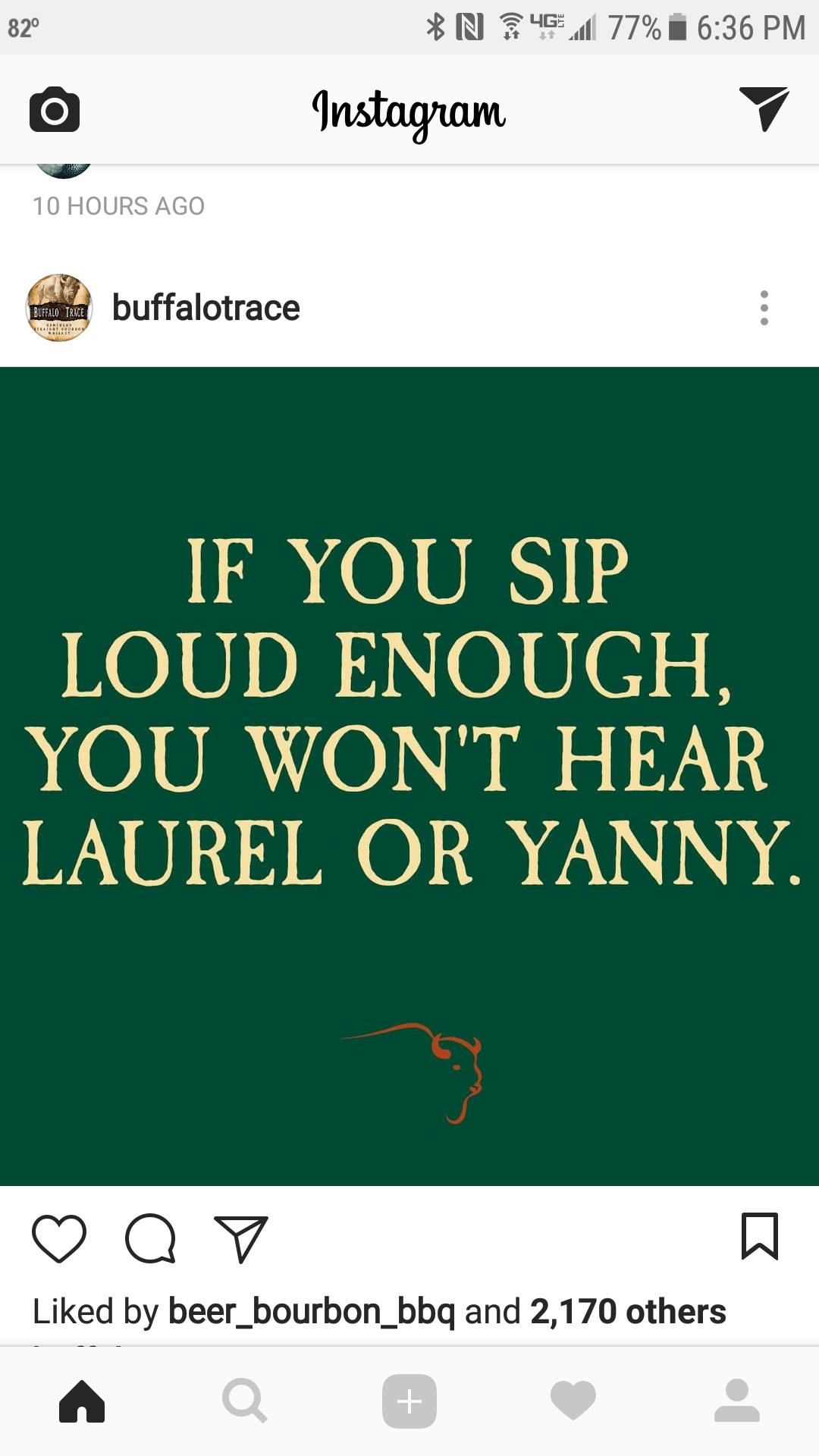This screenshot has width=819, height=1456.
Task: Bookmark the buffalotrace post
Action: coord(759,1237)
